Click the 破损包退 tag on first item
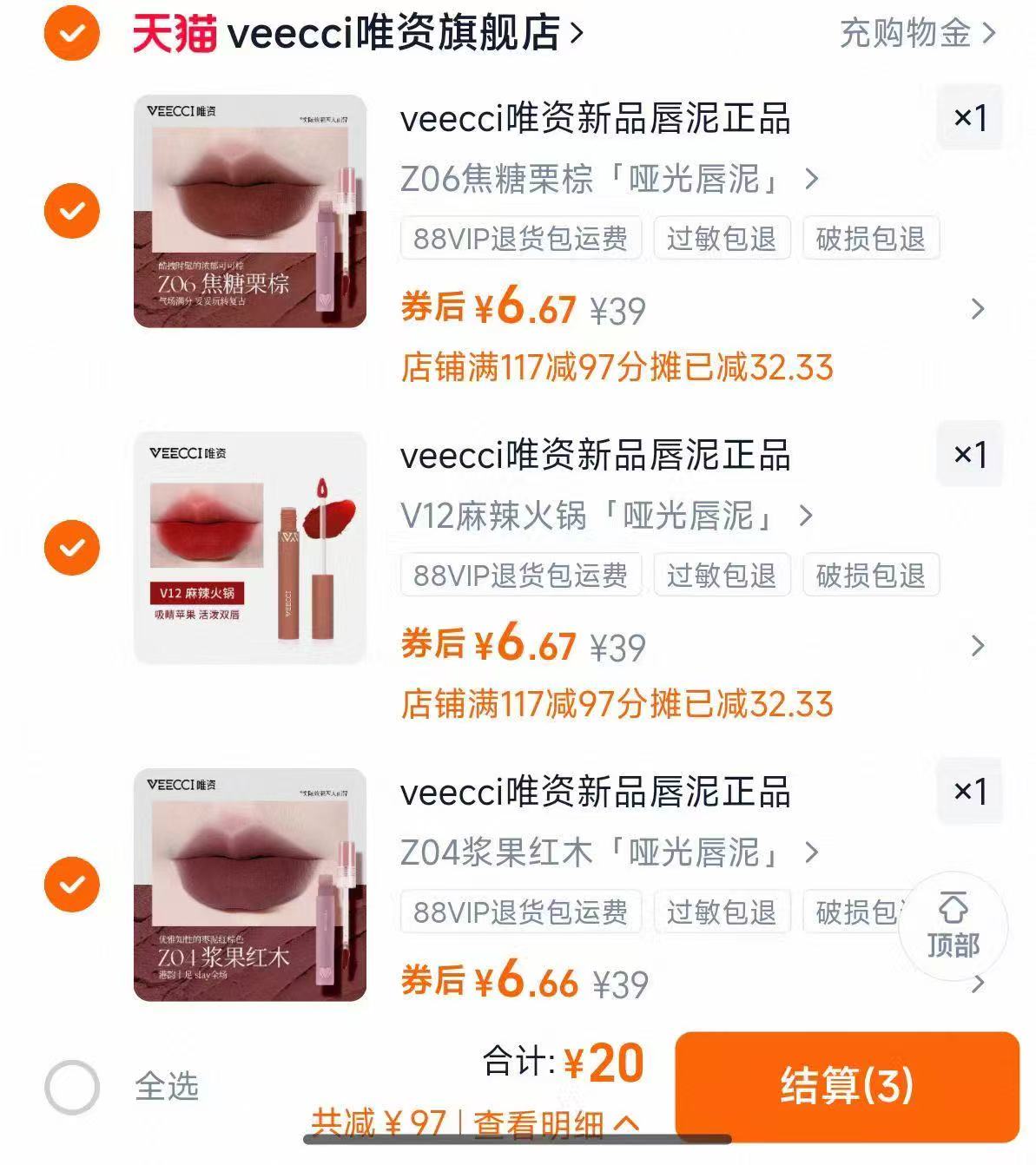 [869, 239]
